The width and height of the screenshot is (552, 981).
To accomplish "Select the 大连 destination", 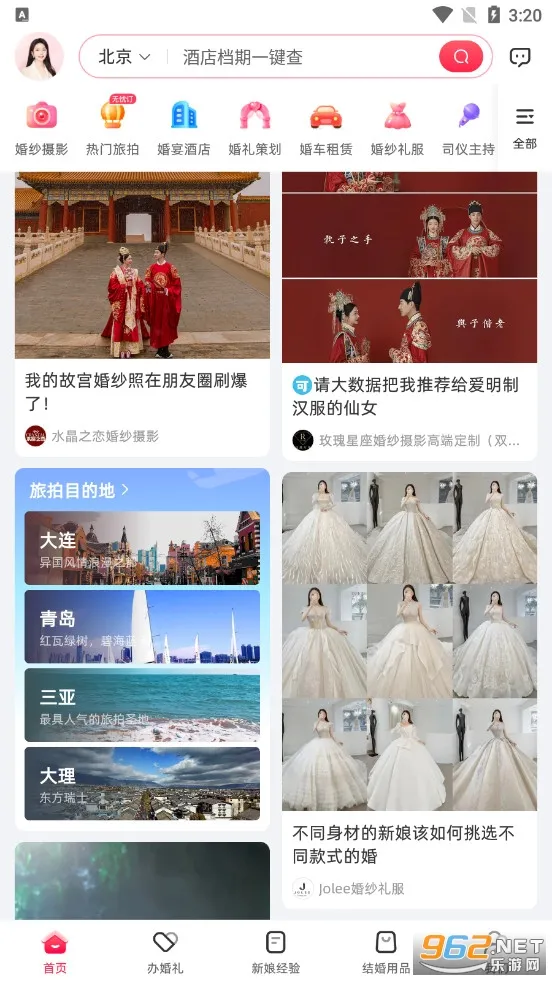I will pyautogui.click(x=142, y=548).
